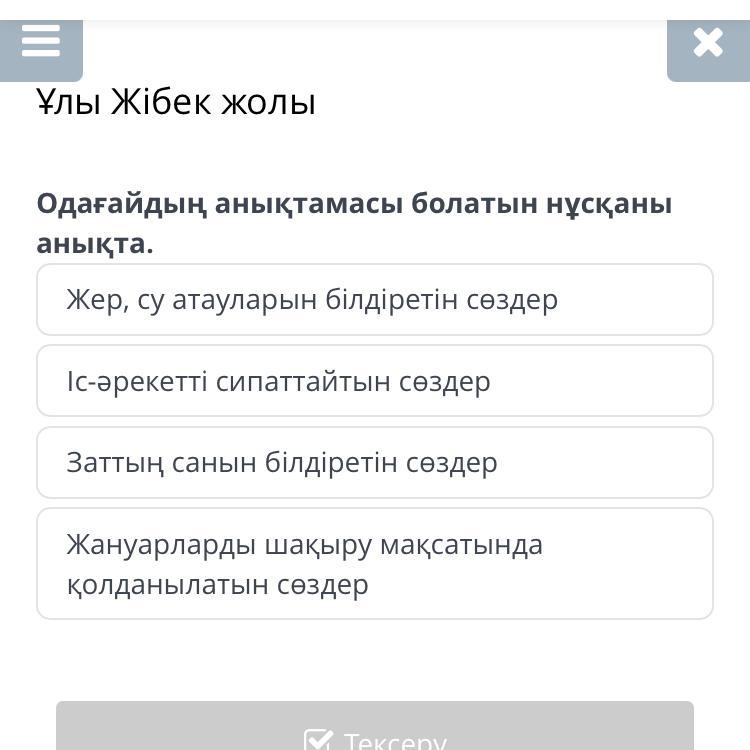Select answer "Жер, су атауларын білдіретін сөздер"
Viewport: 750px width, 750px height.
pyautogui.click(x=375, y=299)
